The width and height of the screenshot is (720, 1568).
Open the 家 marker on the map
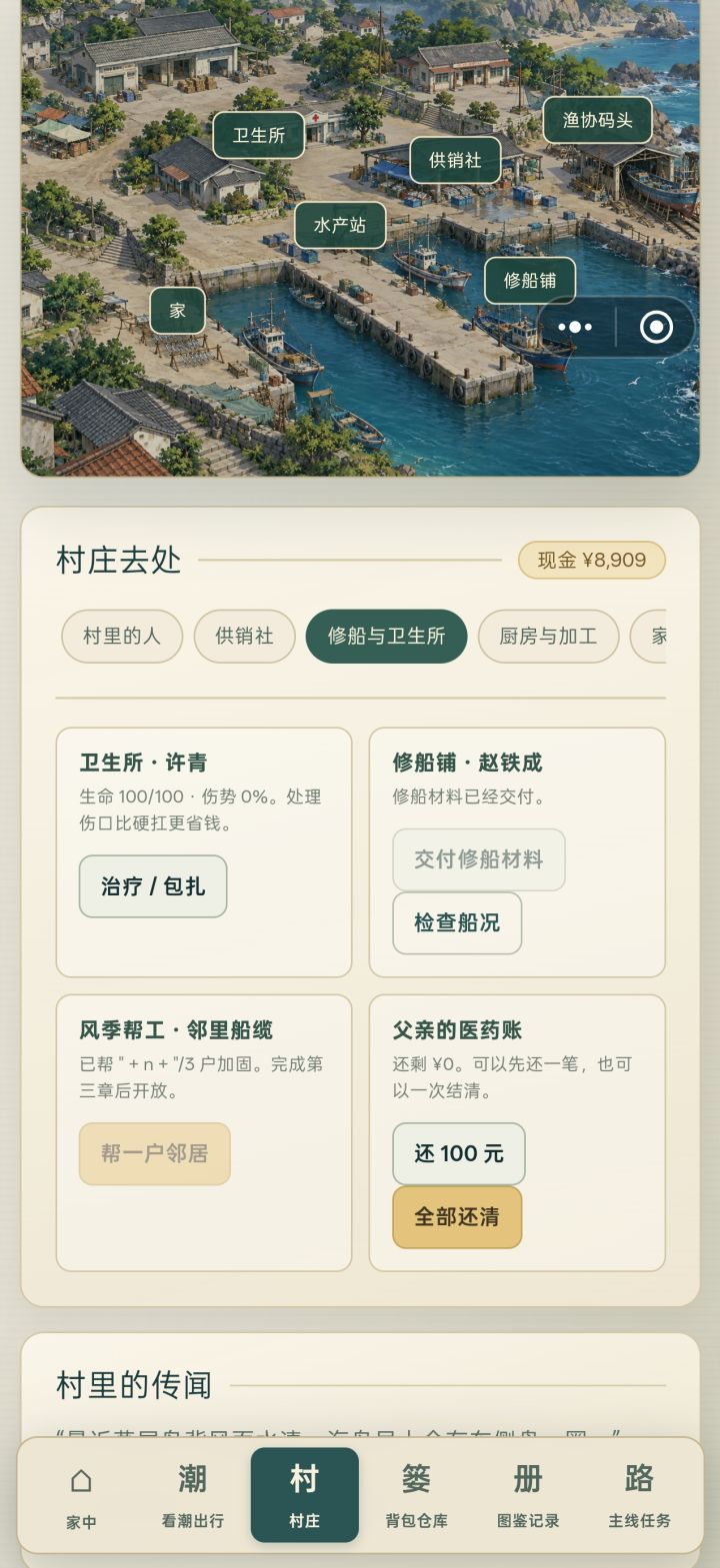coord(177,311)
